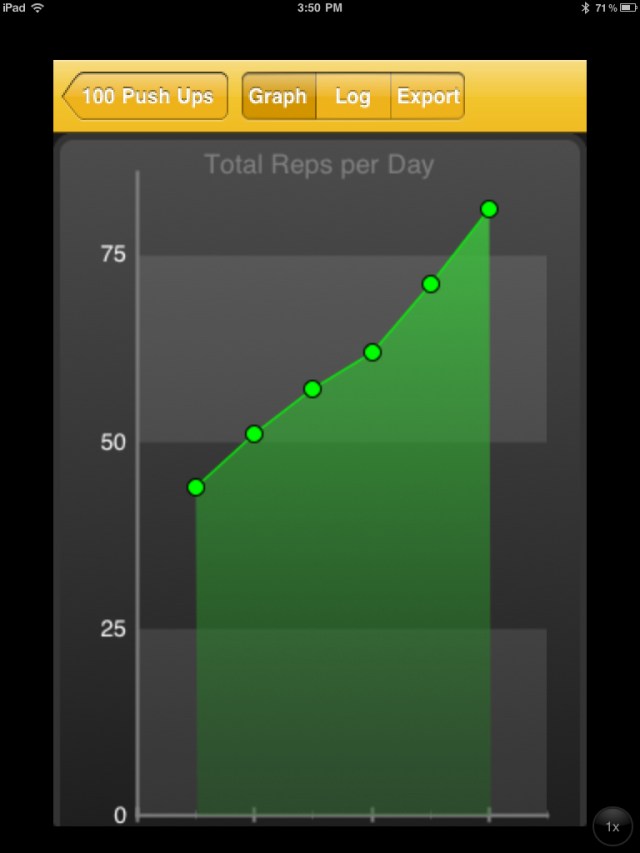
Task: Open the Export tab
Action: point(428,97)
